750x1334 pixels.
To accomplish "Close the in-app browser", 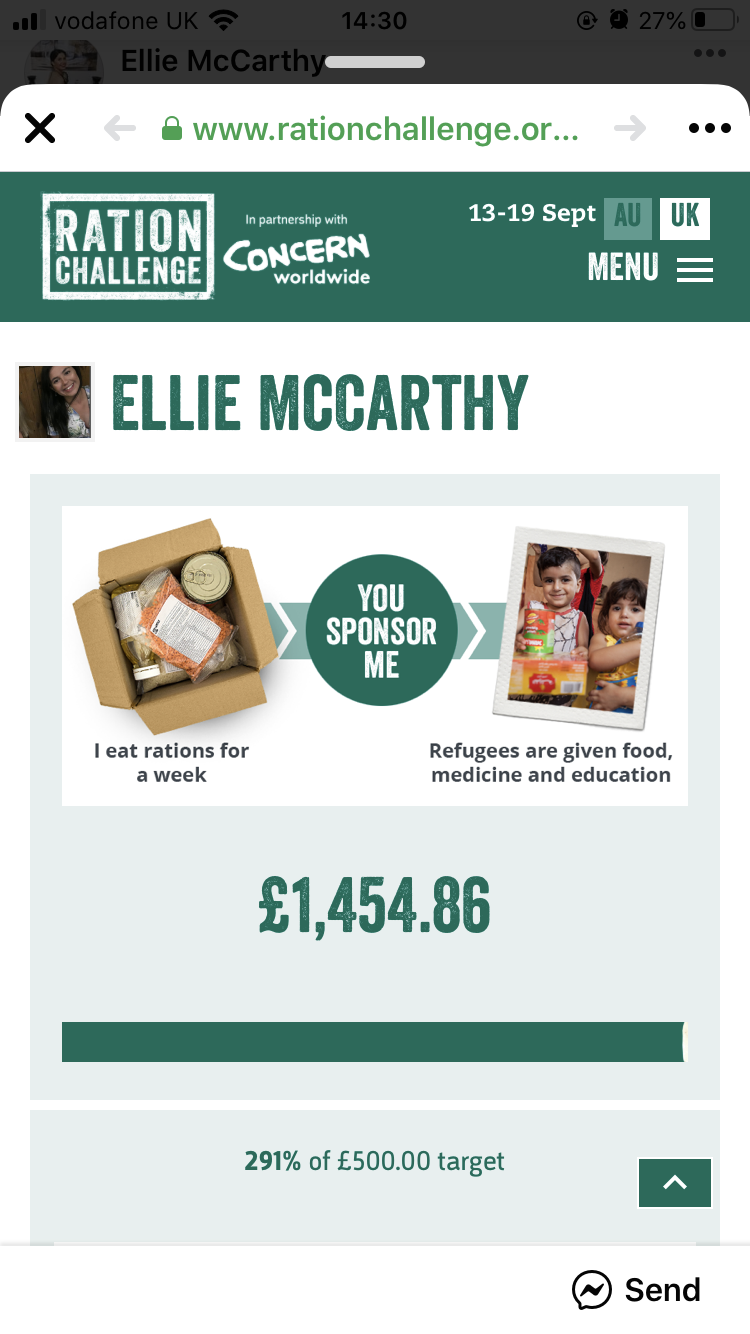I will [40, 128].
